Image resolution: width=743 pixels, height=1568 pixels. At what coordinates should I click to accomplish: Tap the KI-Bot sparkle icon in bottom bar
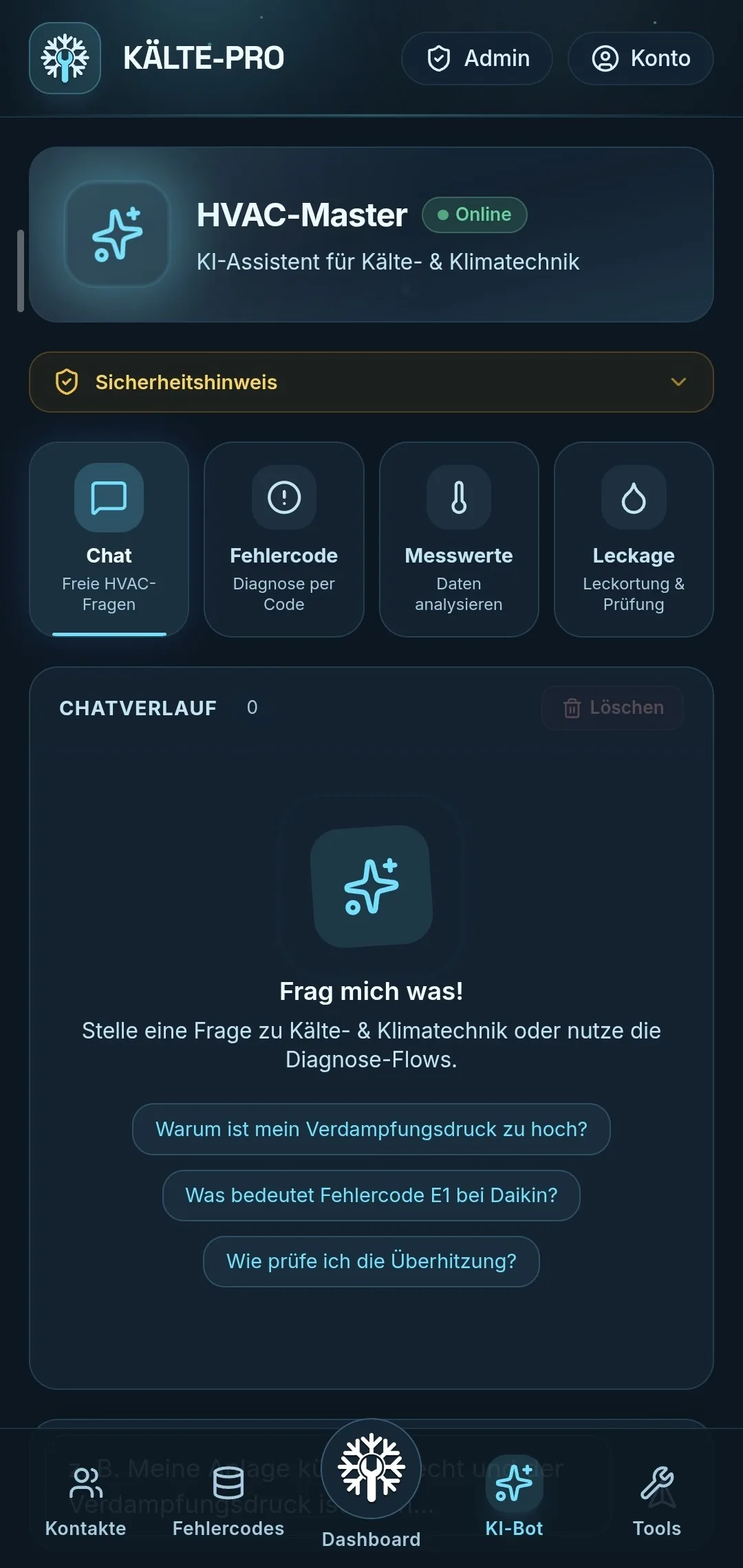pyautogui.click(x=513, y=1479)
